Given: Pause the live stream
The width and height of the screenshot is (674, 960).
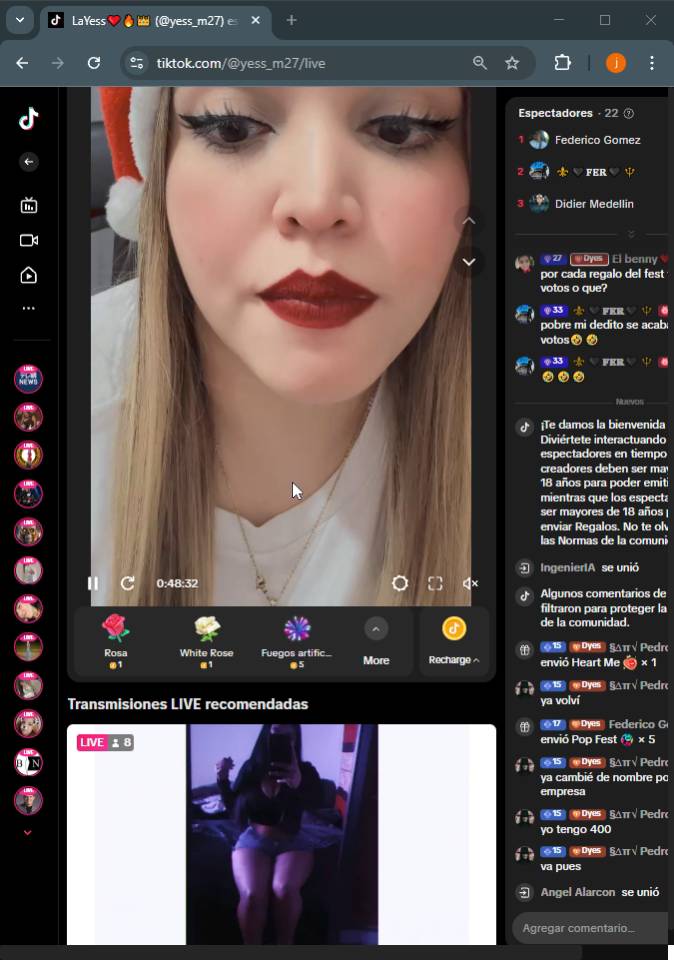Looking at the screenshot, I should point(92,583).
